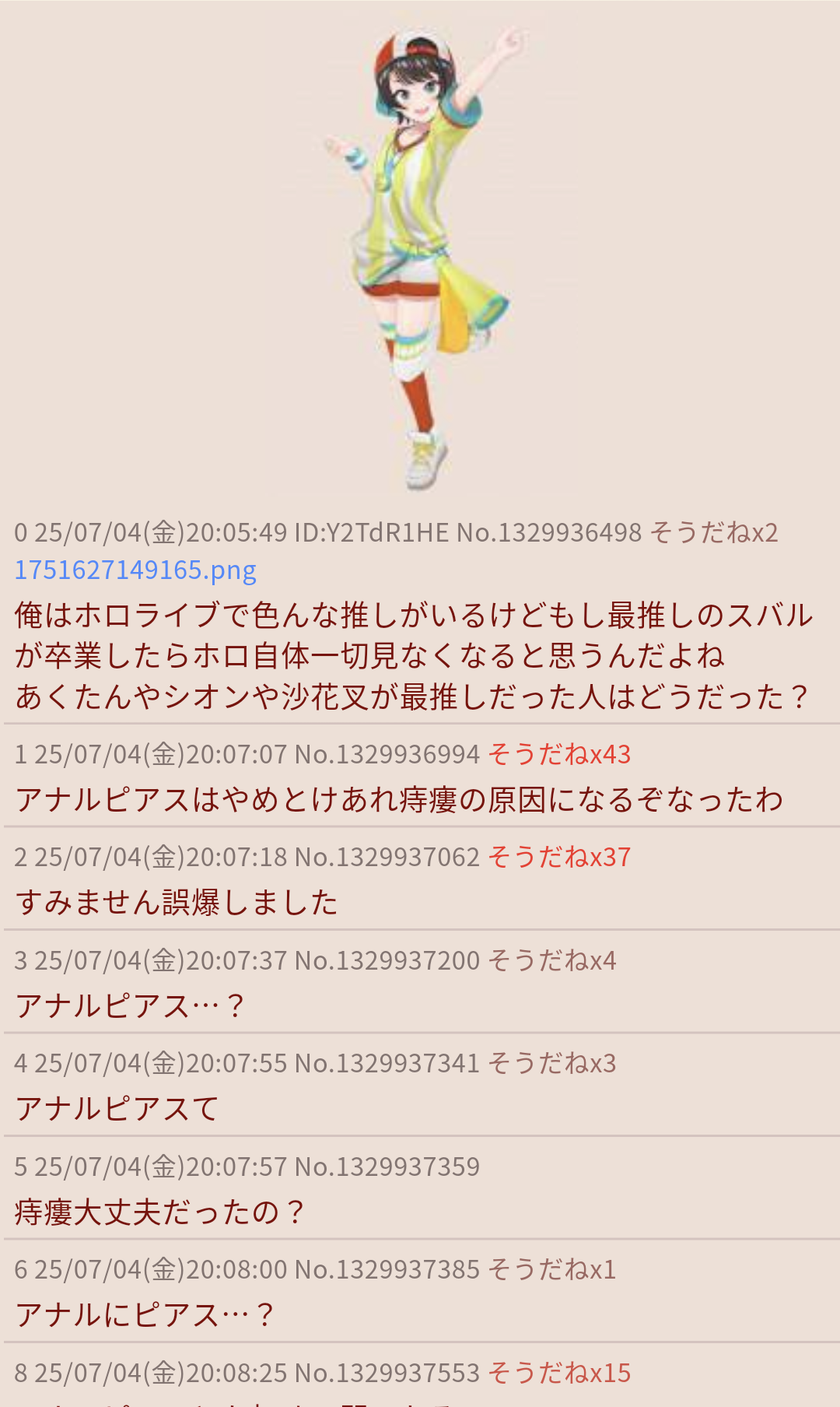Tap そうだねx15 on post 8
840x1407 pixels.
(559, 1373)
